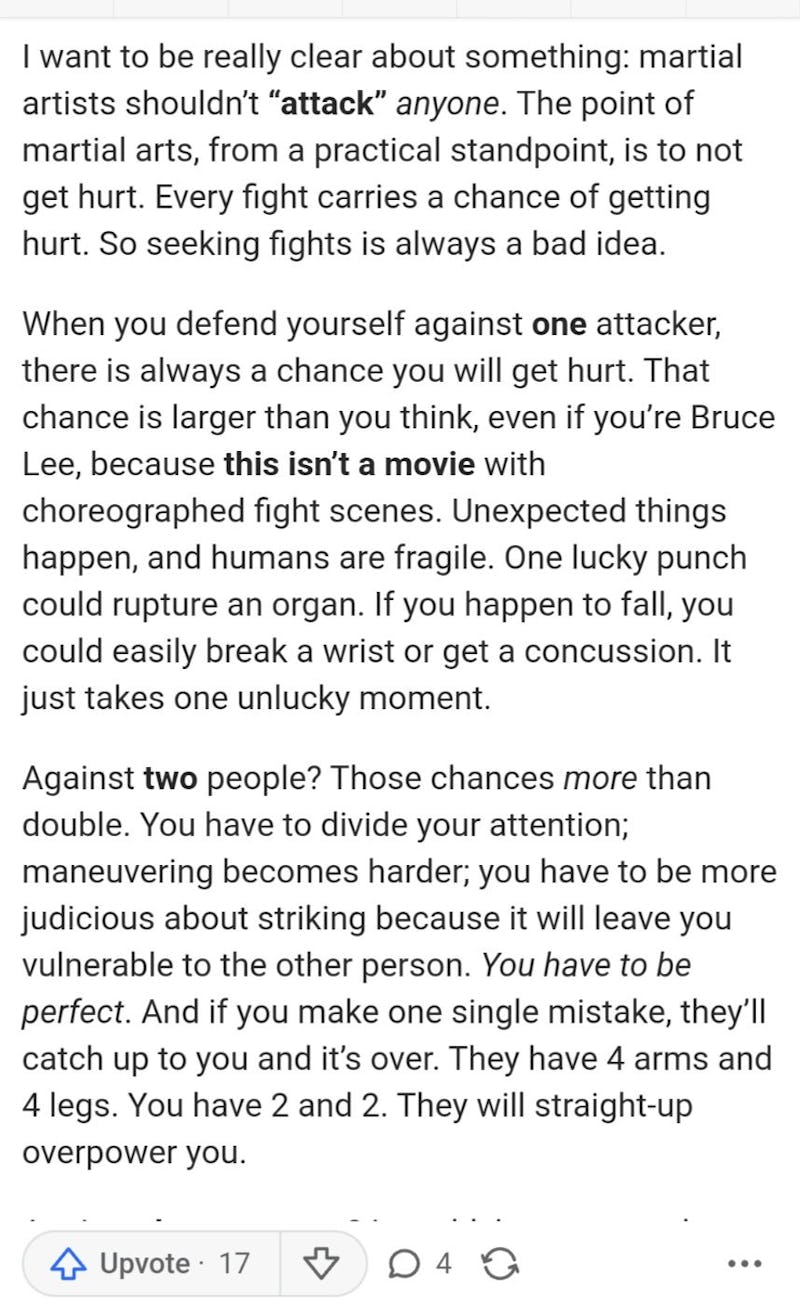800x1305 pixels.
Task: Share this answer
Action: click(x=500, y=1264)
